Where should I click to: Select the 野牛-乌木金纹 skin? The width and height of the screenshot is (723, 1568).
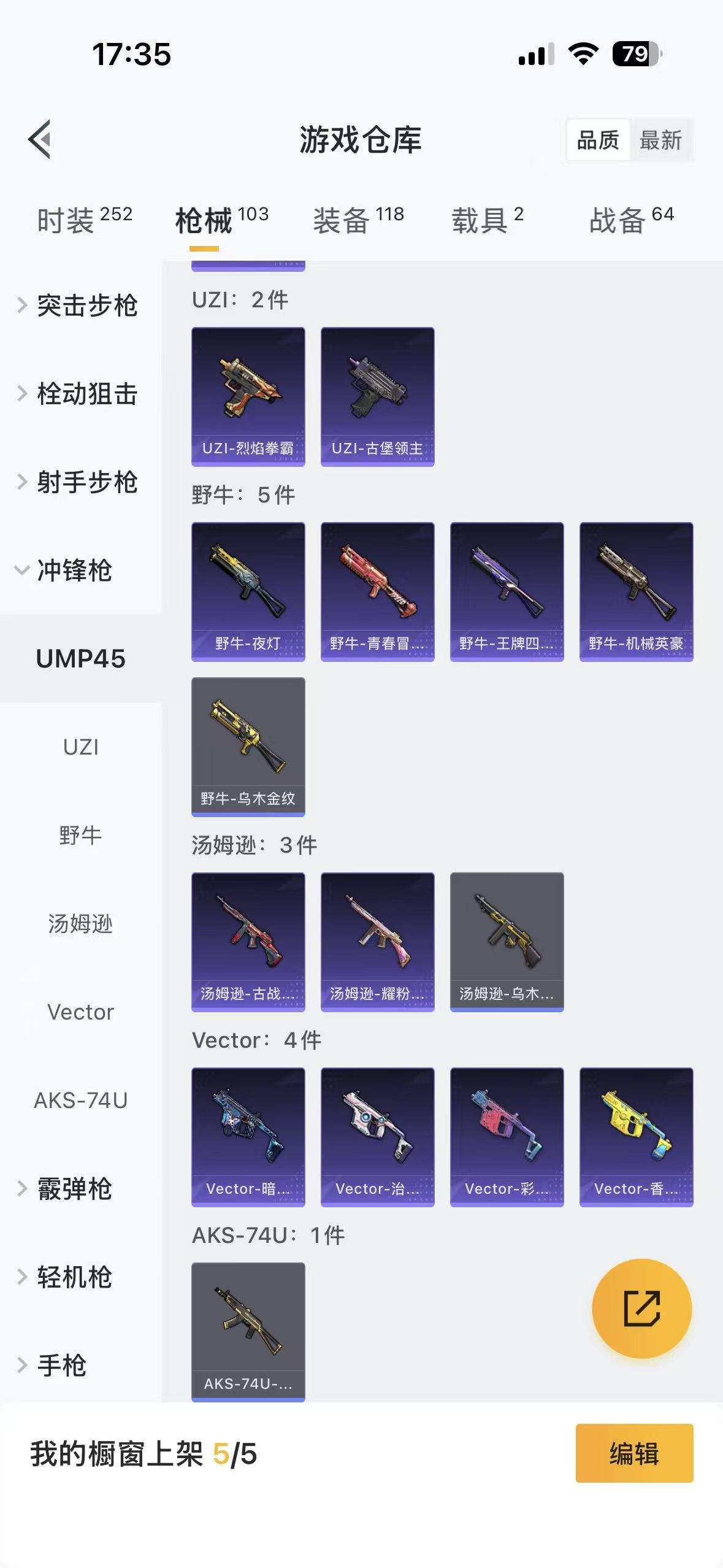pyautogui.click(x=248, y=745)
